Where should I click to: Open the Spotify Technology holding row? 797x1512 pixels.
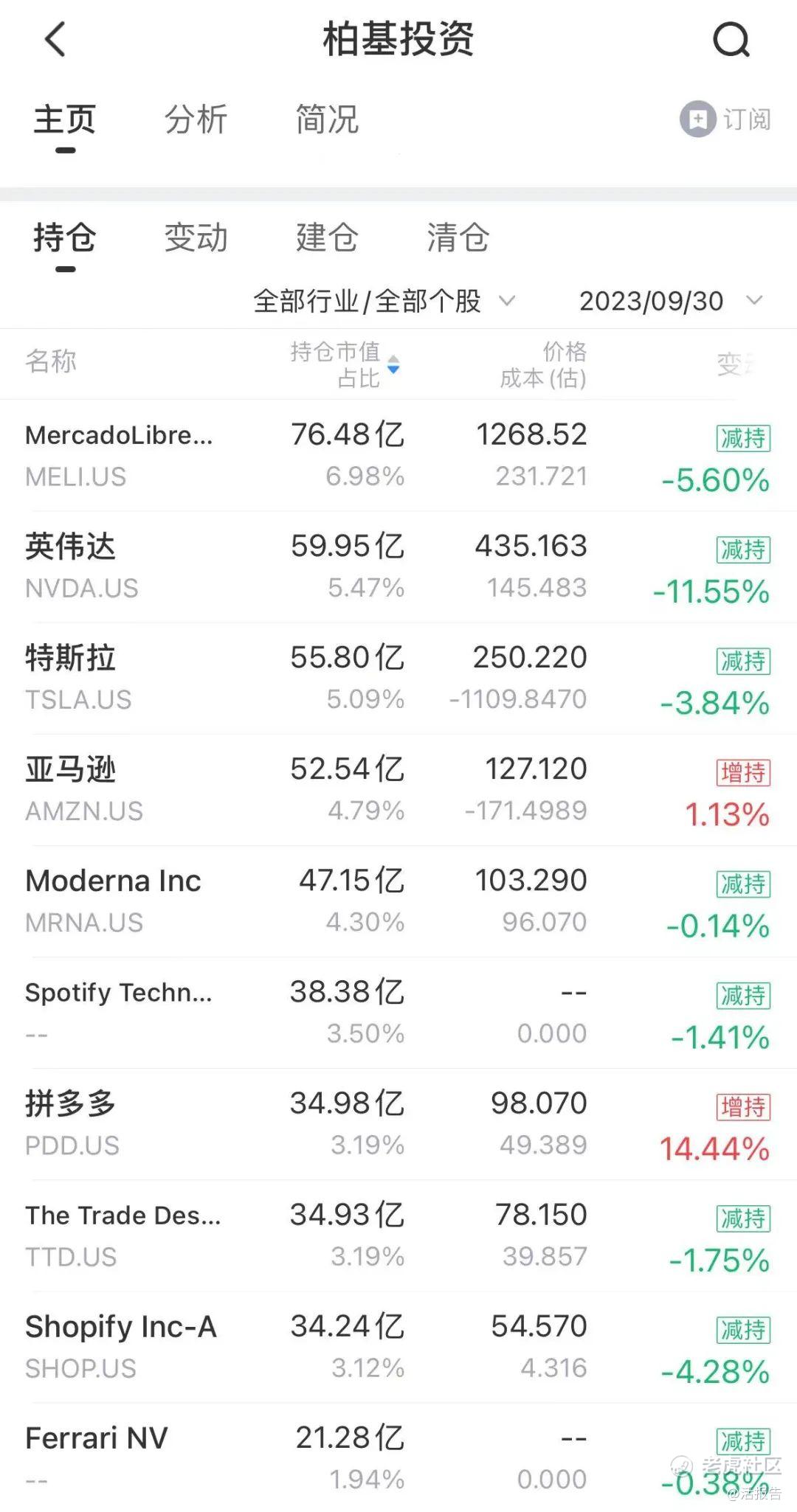398,1013
